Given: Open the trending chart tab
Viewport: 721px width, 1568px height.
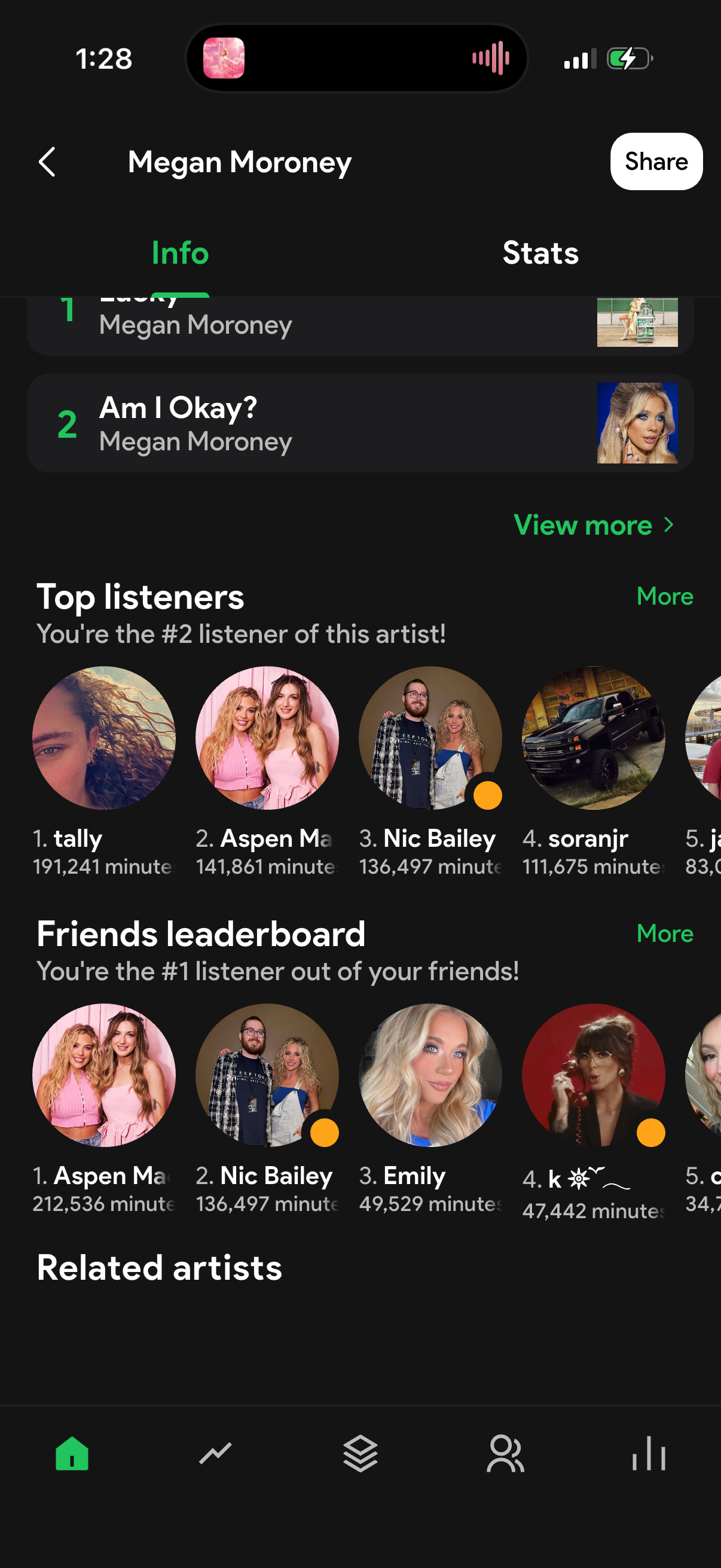Looking at the screenshot, I should (x=215, y=1454).
